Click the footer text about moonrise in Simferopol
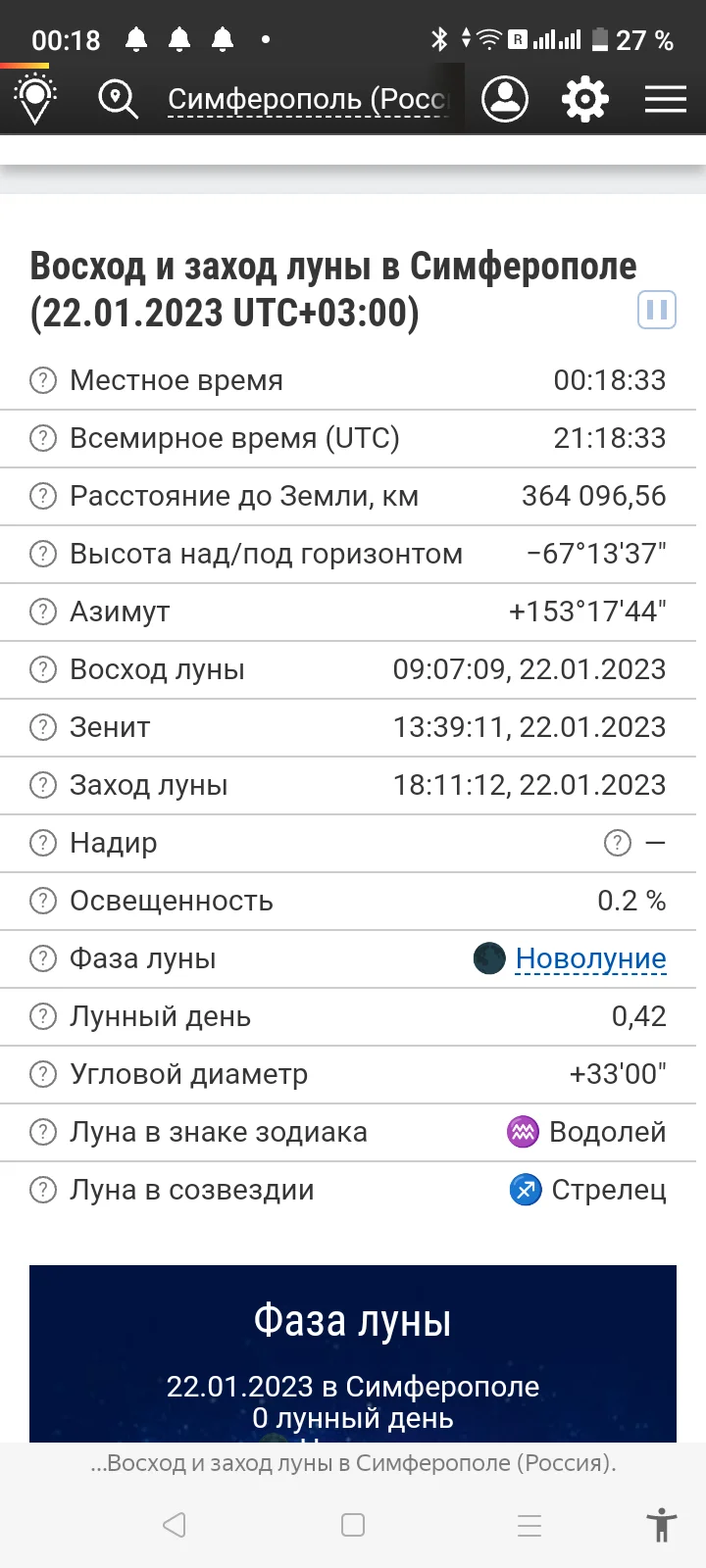 [352, 1463]
